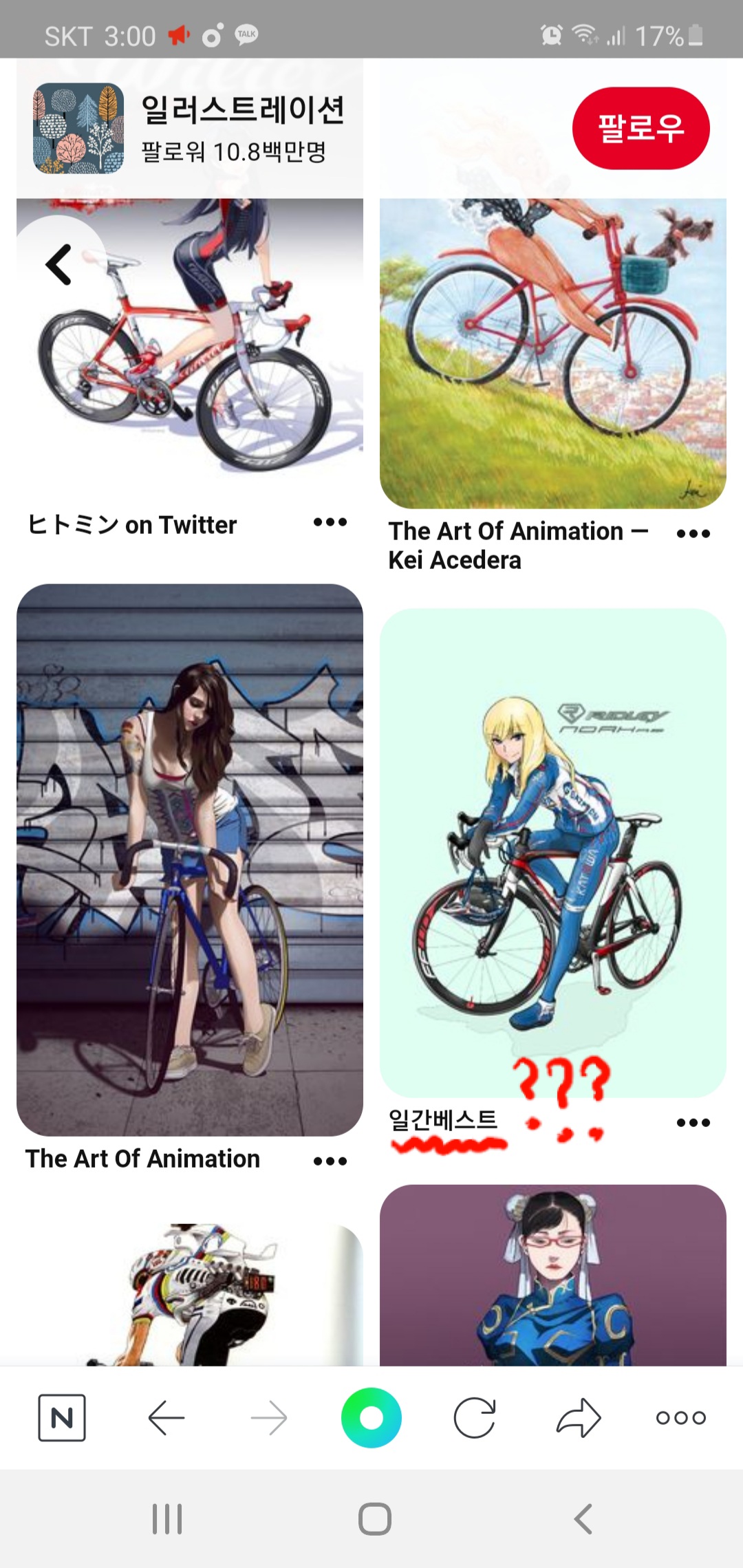Open the white-jersey cyclist pin
This screenshot has width=743, height=1568.
coord(190,1294)
